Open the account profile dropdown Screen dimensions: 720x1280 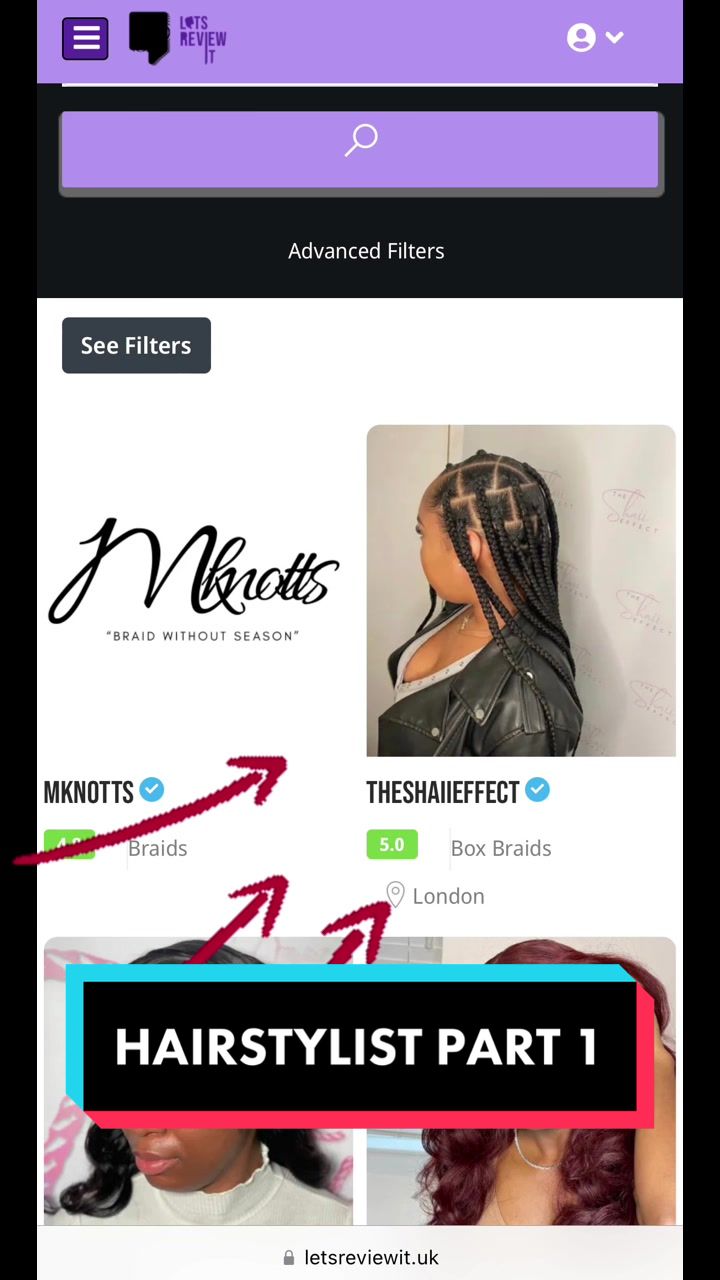595,38
